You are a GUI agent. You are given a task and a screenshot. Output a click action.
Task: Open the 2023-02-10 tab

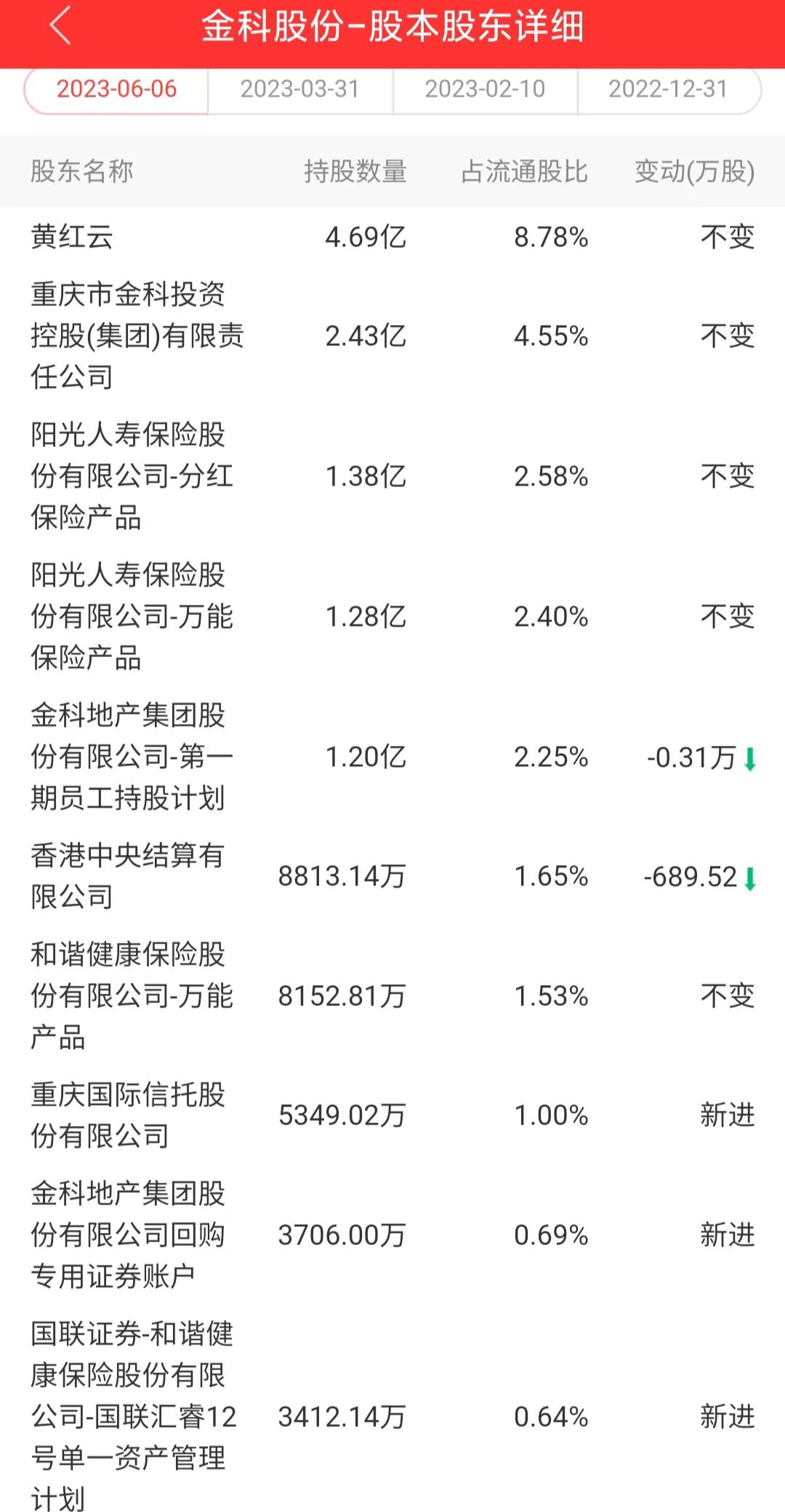click(x=485, y=89)
